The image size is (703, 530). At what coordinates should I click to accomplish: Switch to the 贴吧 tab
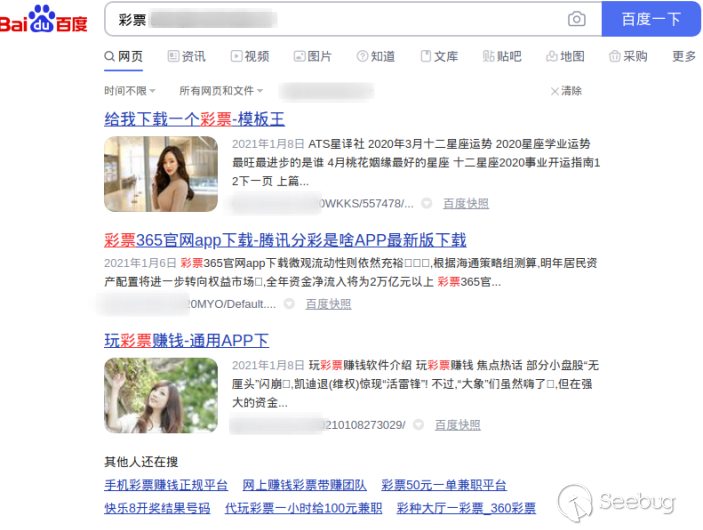pyautogui.click(x=502, y=56)
